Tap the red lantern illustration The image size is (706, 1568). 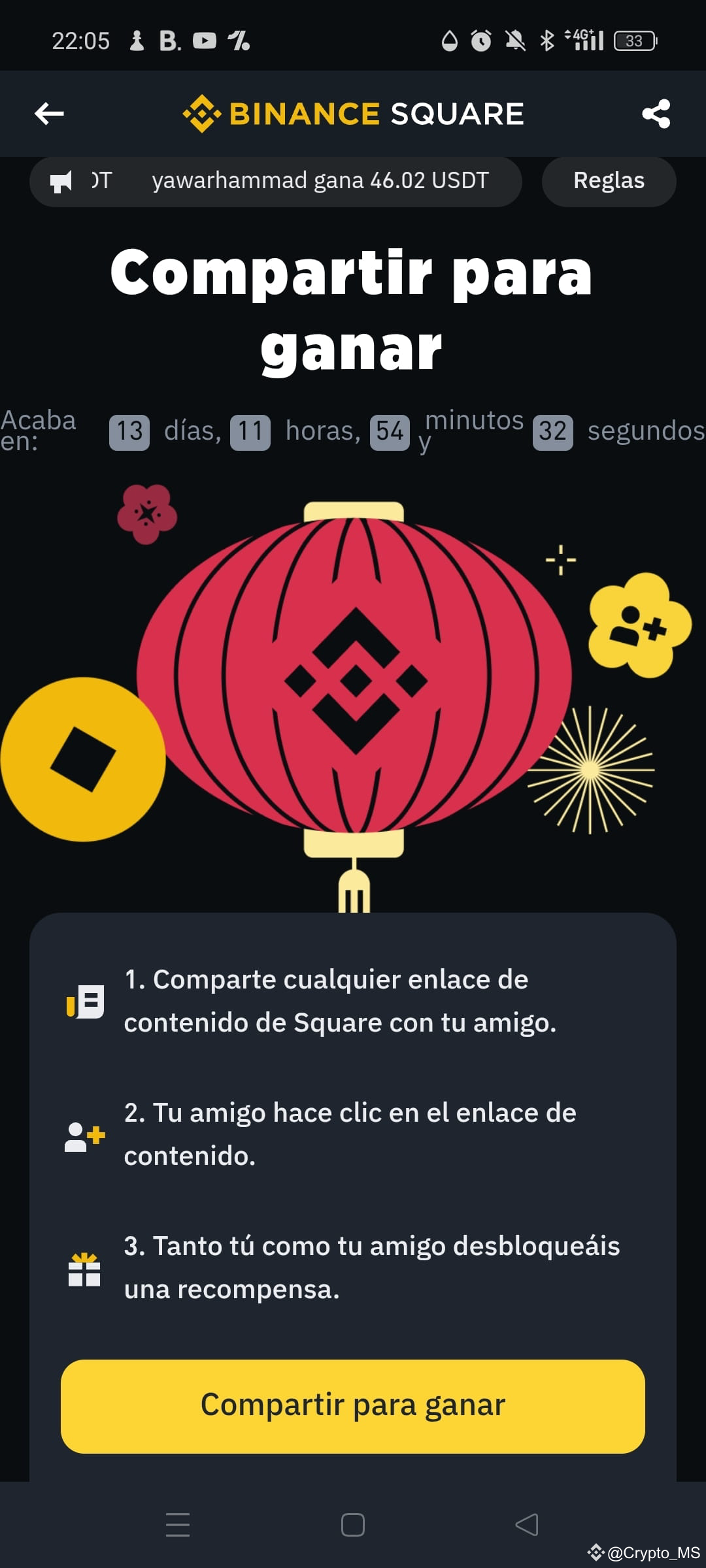coord(353,679)
